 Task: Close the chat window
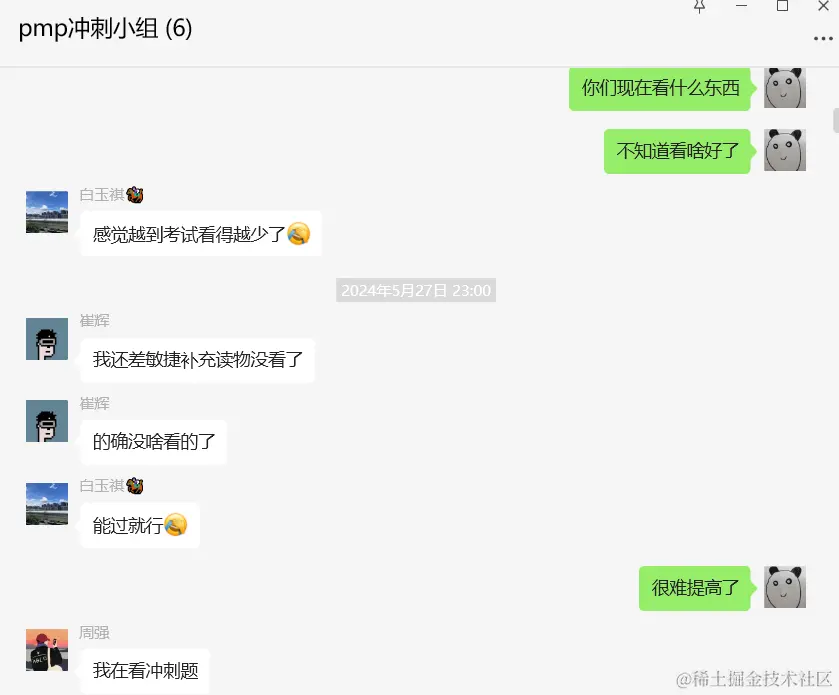pyautogui.click(x=823, y=6)
